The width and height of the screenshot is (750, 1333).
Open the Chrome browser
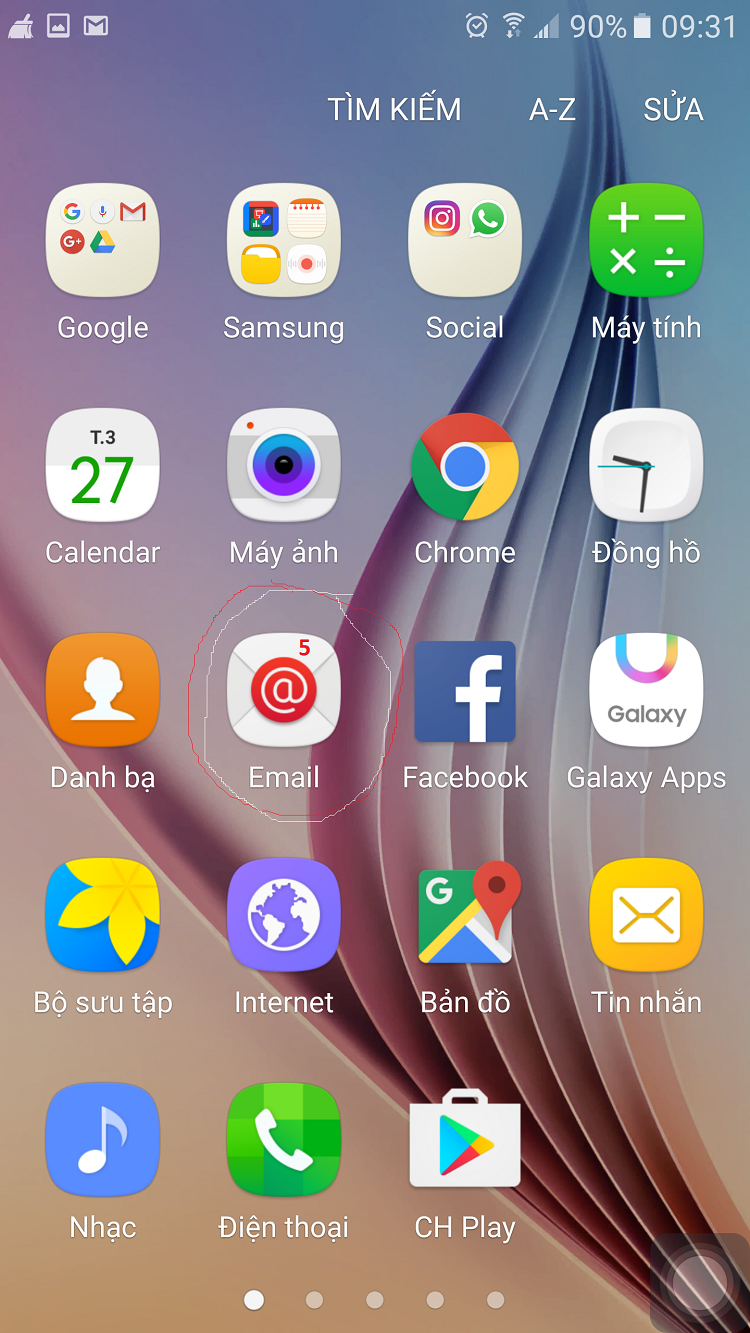point(465,466)
